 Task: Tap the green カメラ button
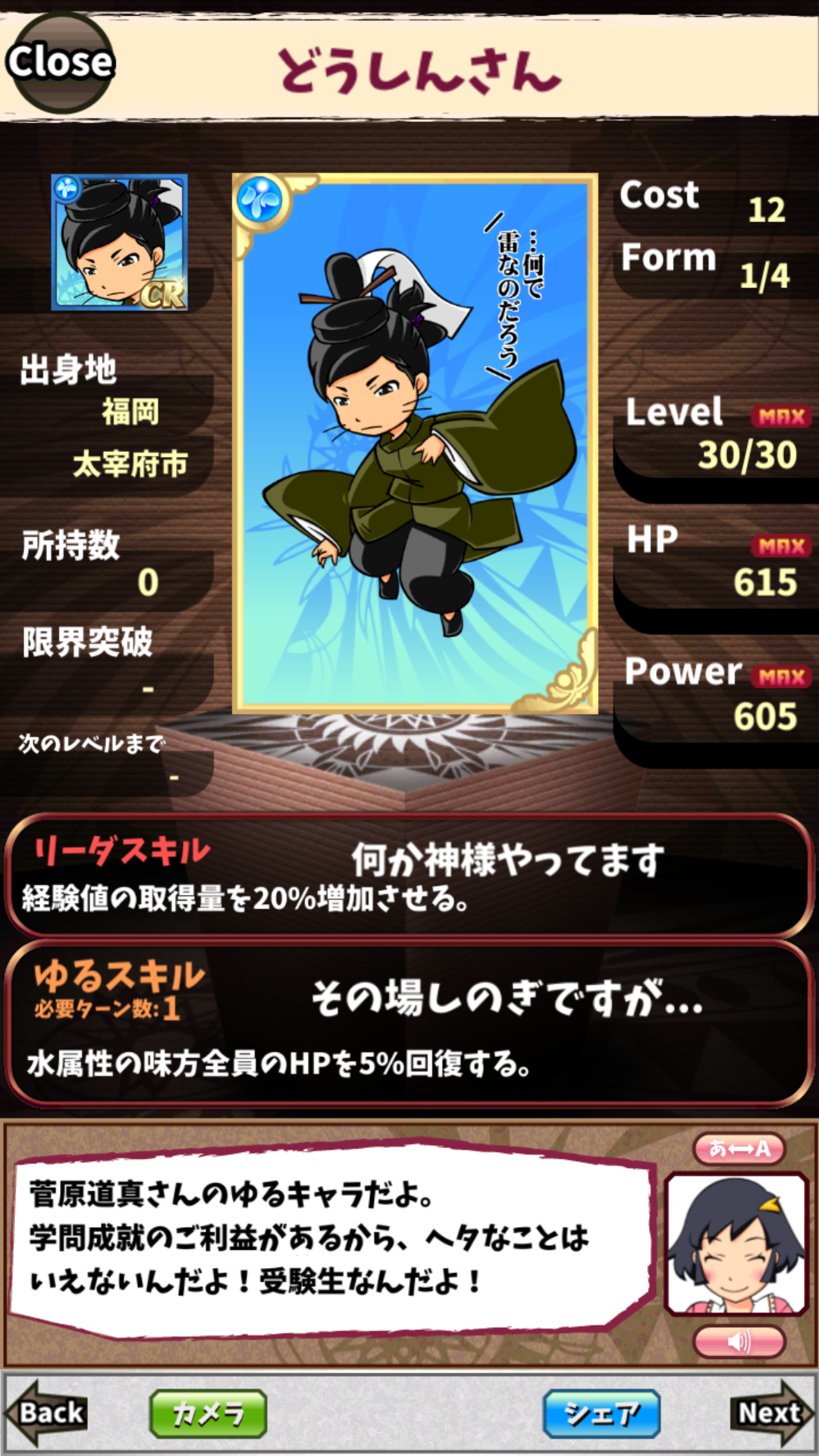(209, 1414)
